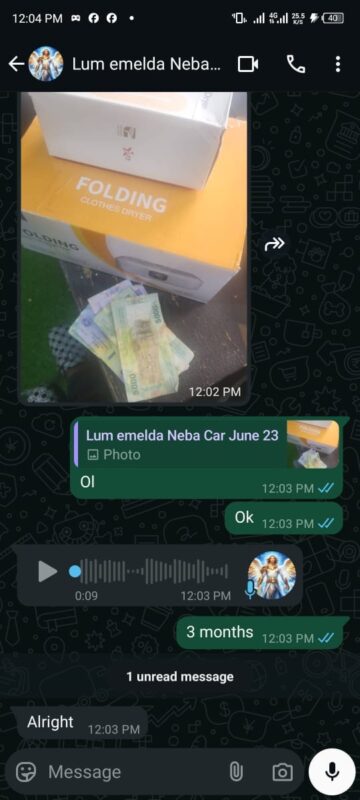The width and height of the screenshot is (360, 800).
Task: Open the emoji and sticker picker
Action: [26, 772]
